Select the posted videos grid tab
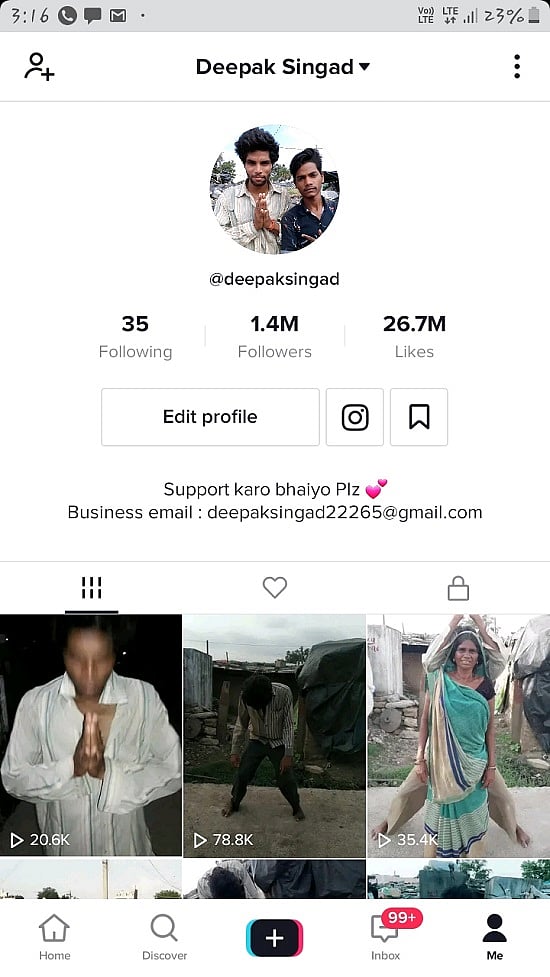 tap(92, 588)
